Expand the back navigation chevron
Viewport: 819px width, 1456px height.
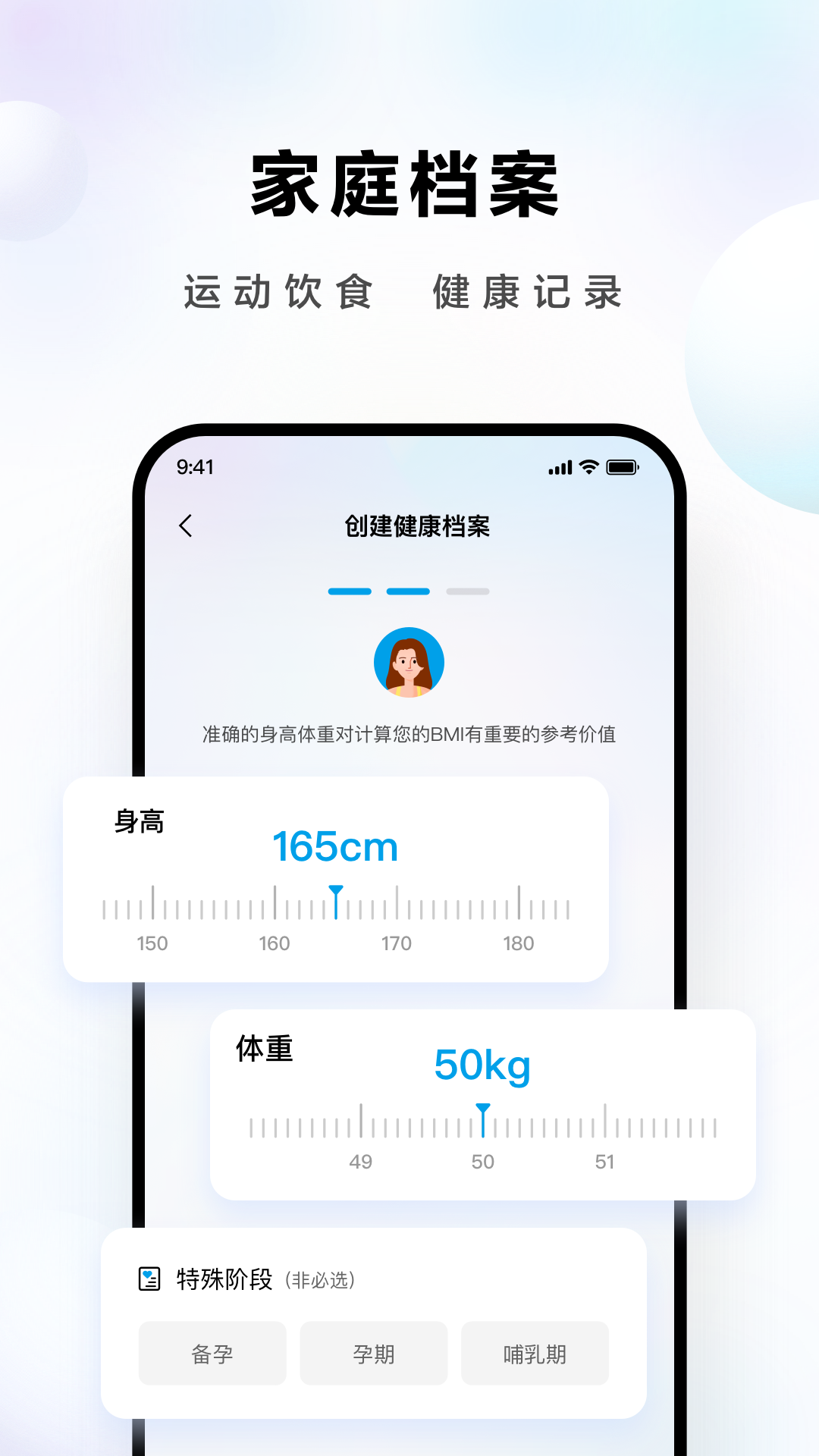[184, 526]
